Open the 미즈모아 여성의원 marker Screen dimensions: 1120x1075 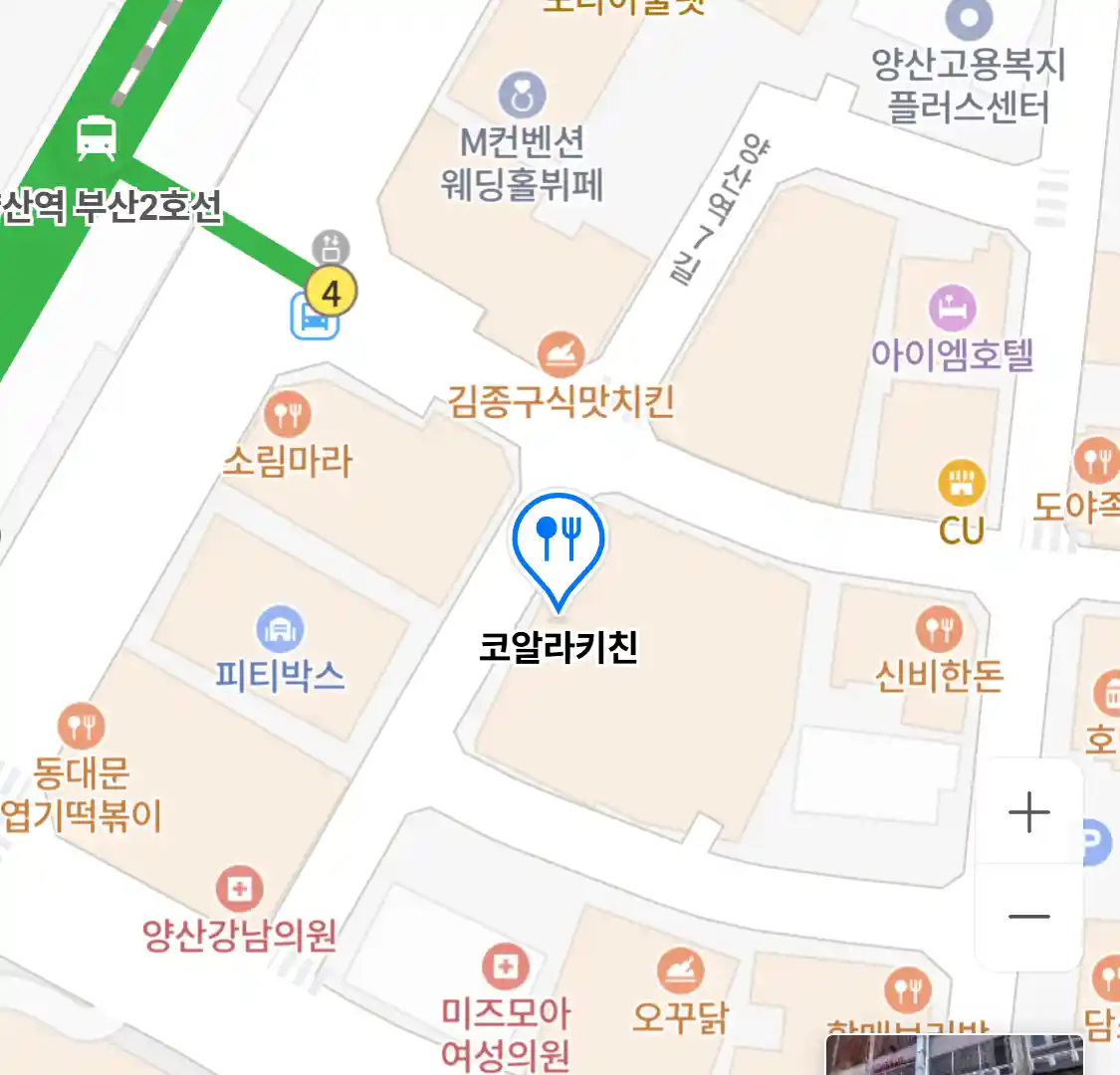coord(506,967)
